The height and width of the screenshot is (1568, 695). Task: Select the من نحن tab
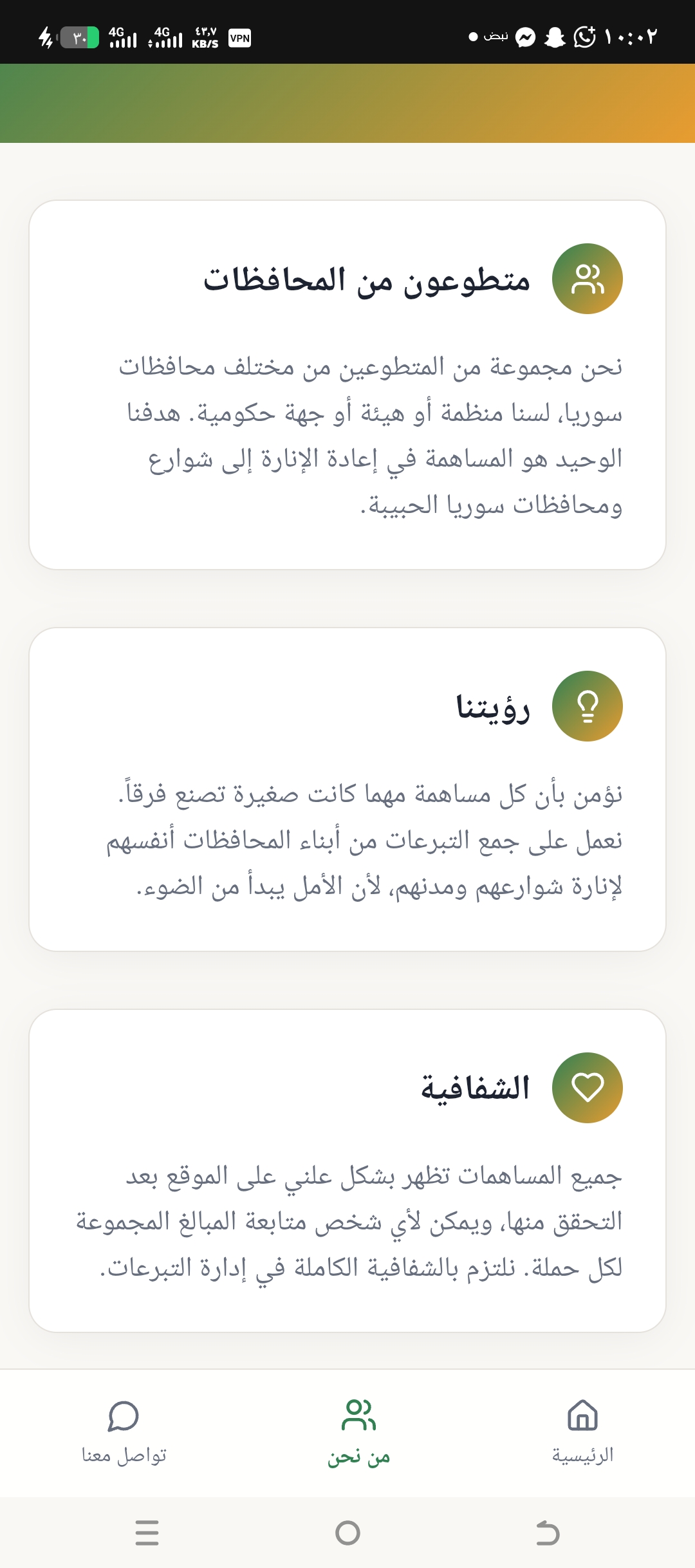coord(359,1429)
